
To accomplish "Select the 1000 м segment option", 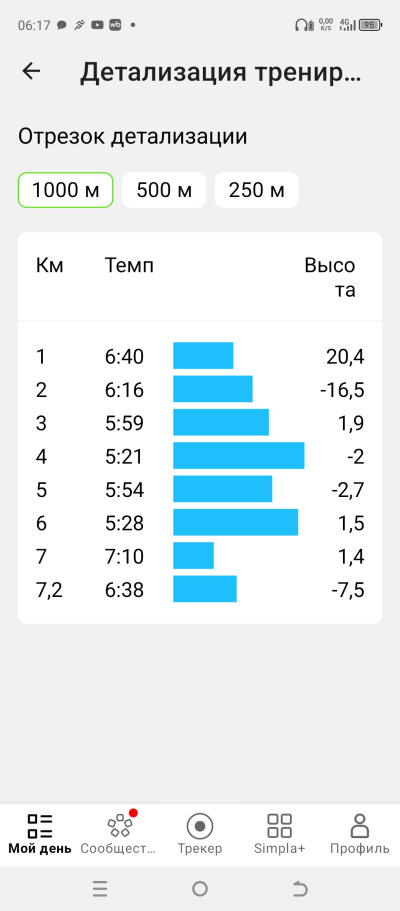I will pos(65,190).
